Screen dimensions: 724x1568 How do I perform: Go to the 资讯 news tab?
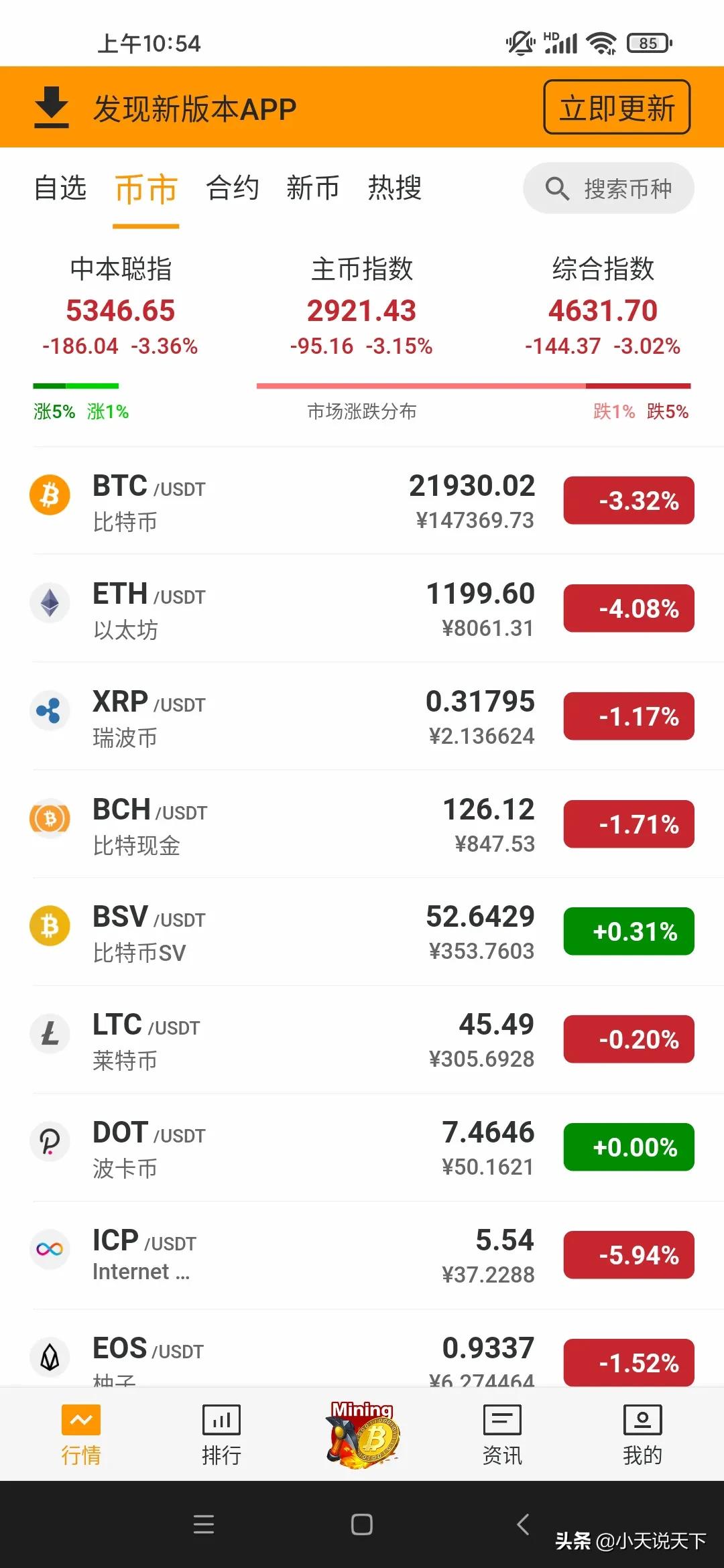(502, 1435)
